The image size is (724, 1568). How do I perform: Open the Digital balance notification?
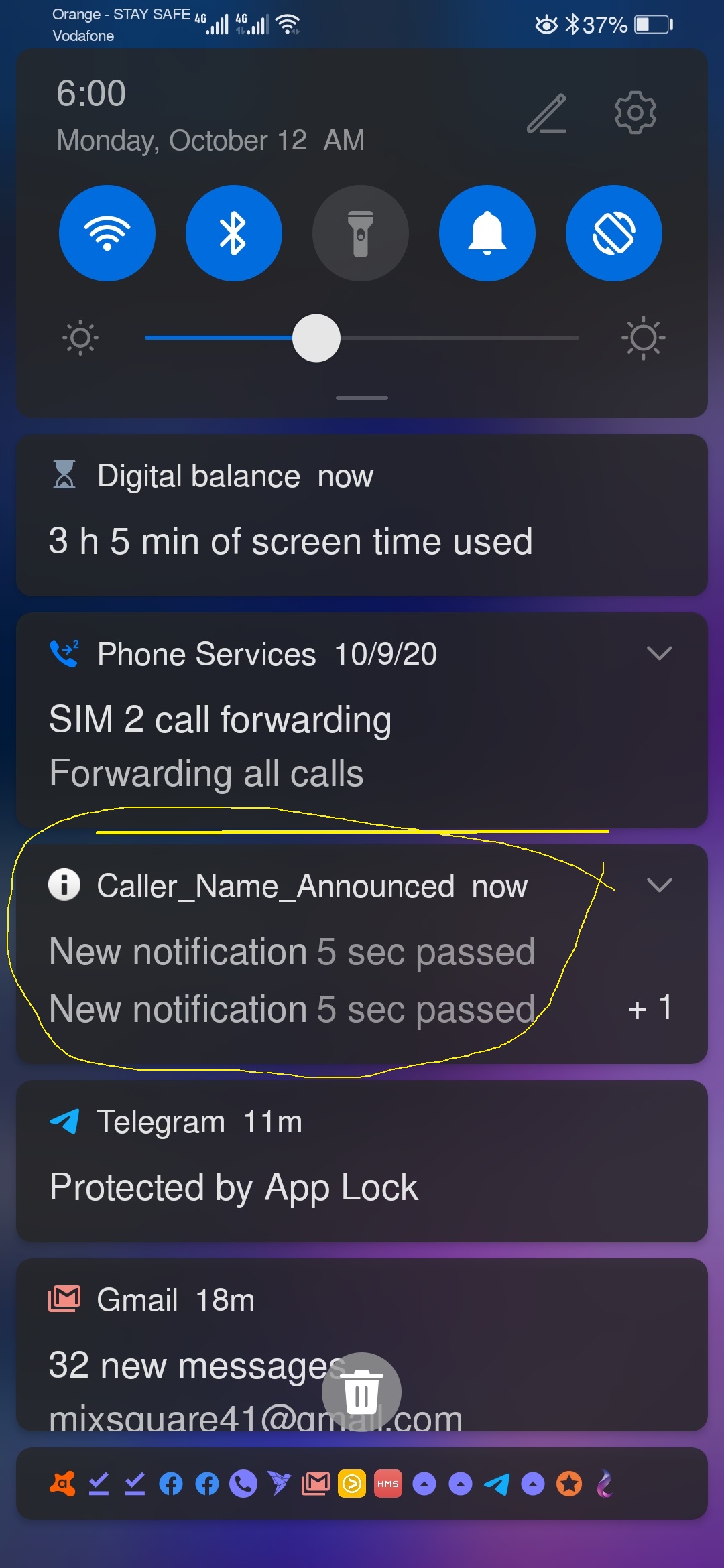point(362,515)
